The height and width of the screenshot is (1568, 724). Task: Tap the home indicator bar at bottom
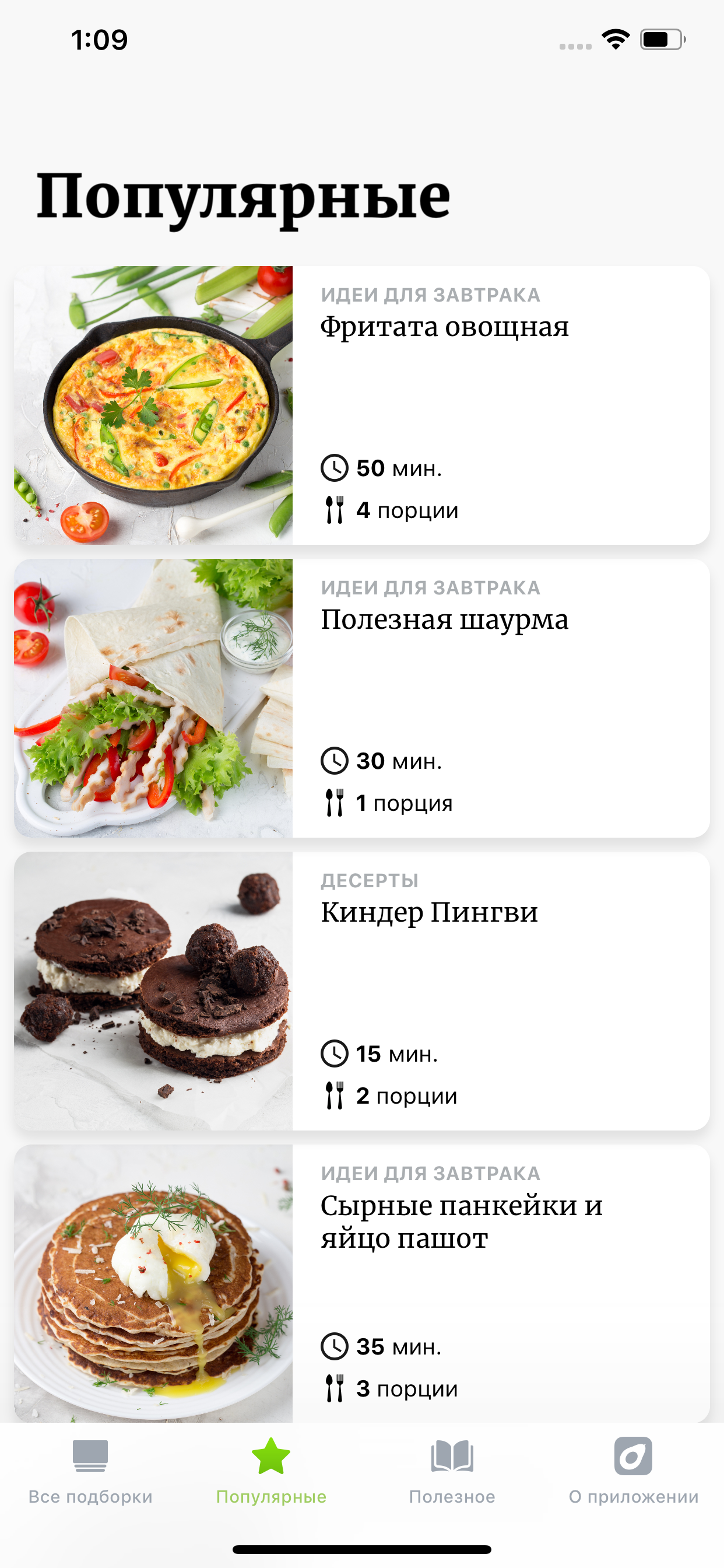(362, 1549)
